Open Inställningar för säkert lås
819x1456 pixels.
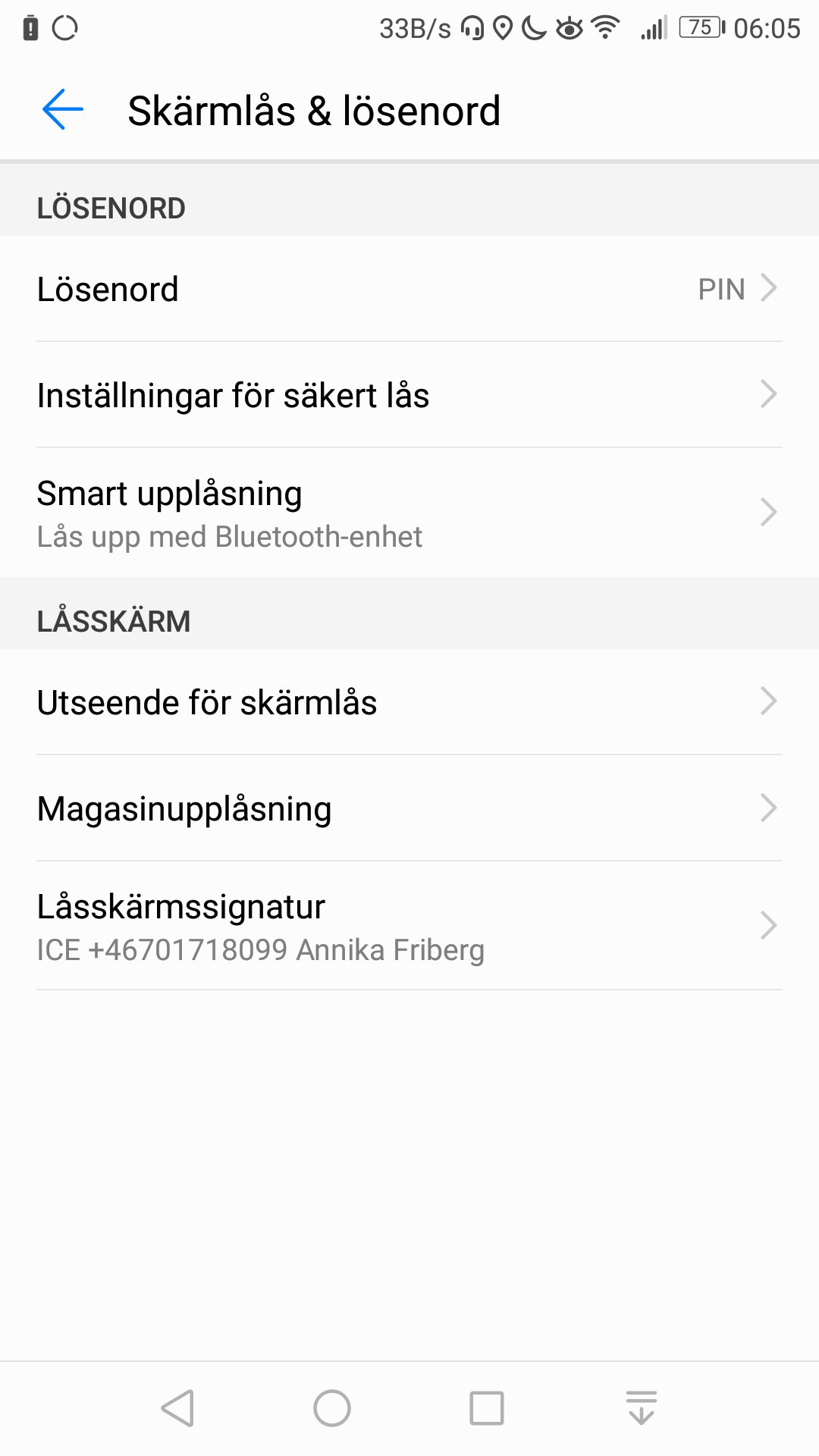[x=409, y=395]
